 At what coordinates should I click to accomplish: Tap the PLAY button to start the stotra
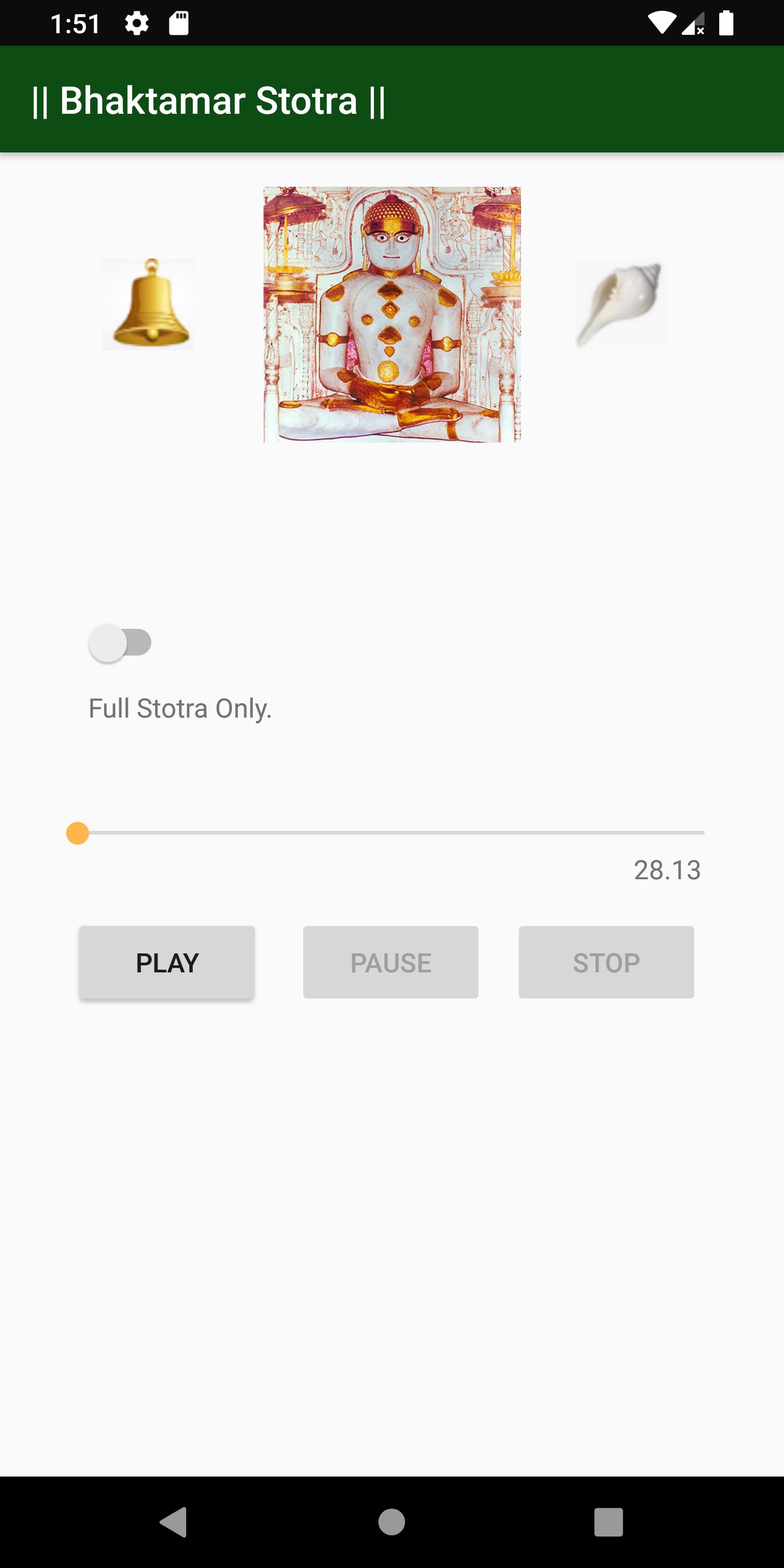pyautogui.click(x=167, y=963)
